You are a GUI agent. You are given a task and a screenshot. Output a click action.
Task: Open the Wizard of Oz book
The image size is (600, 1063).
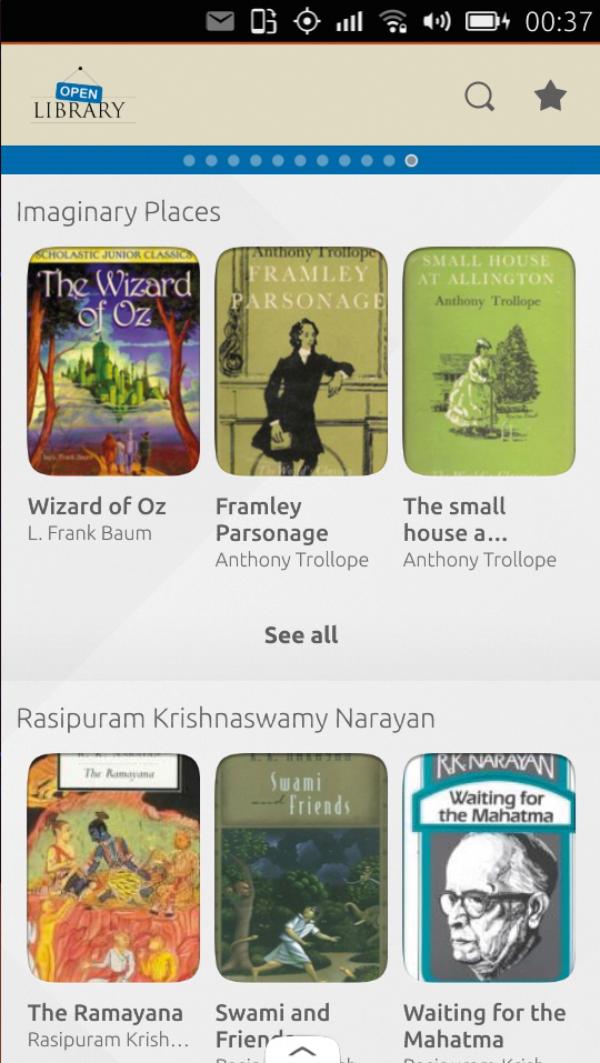pos(113,361)
